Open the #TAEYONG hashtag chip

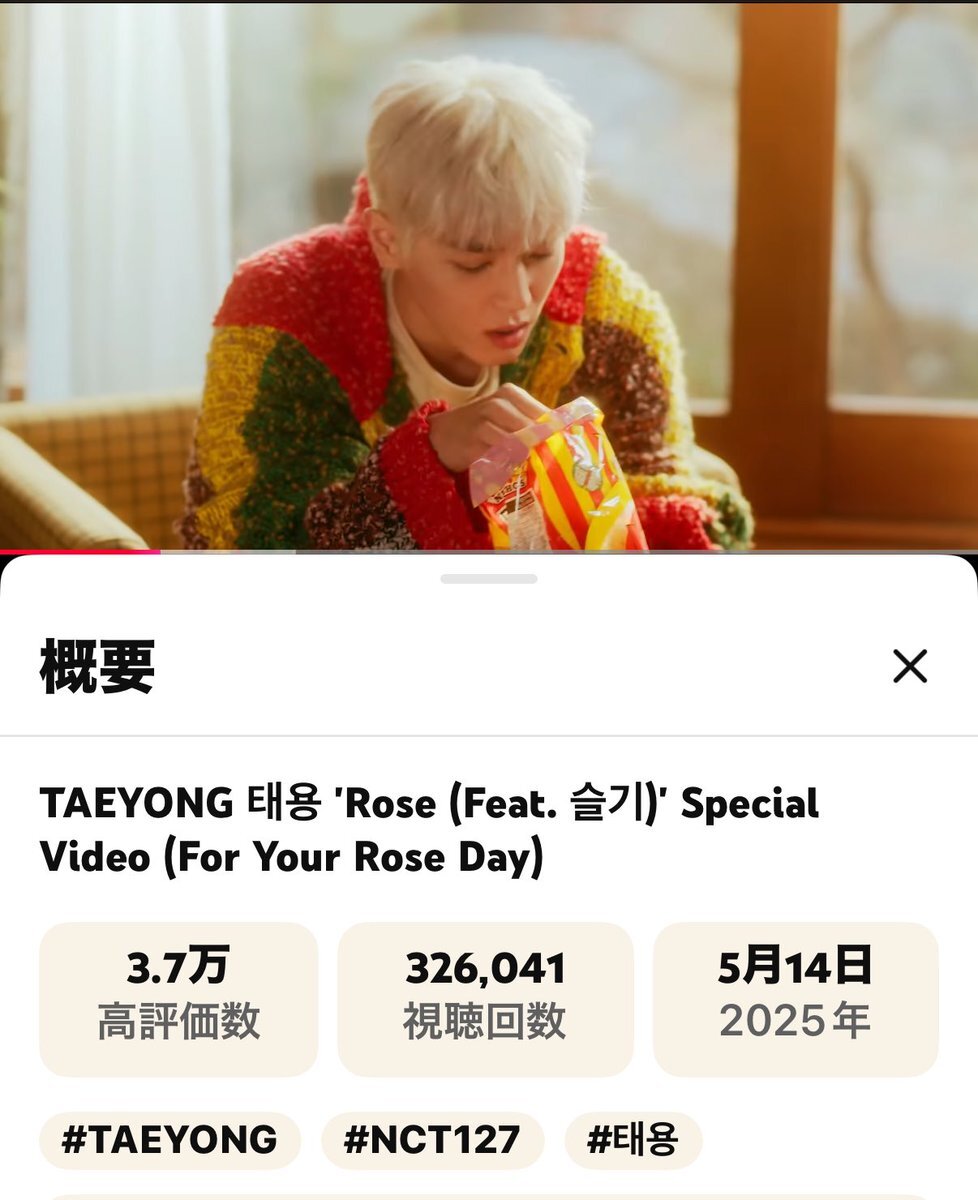click(x=170, y=1140)
